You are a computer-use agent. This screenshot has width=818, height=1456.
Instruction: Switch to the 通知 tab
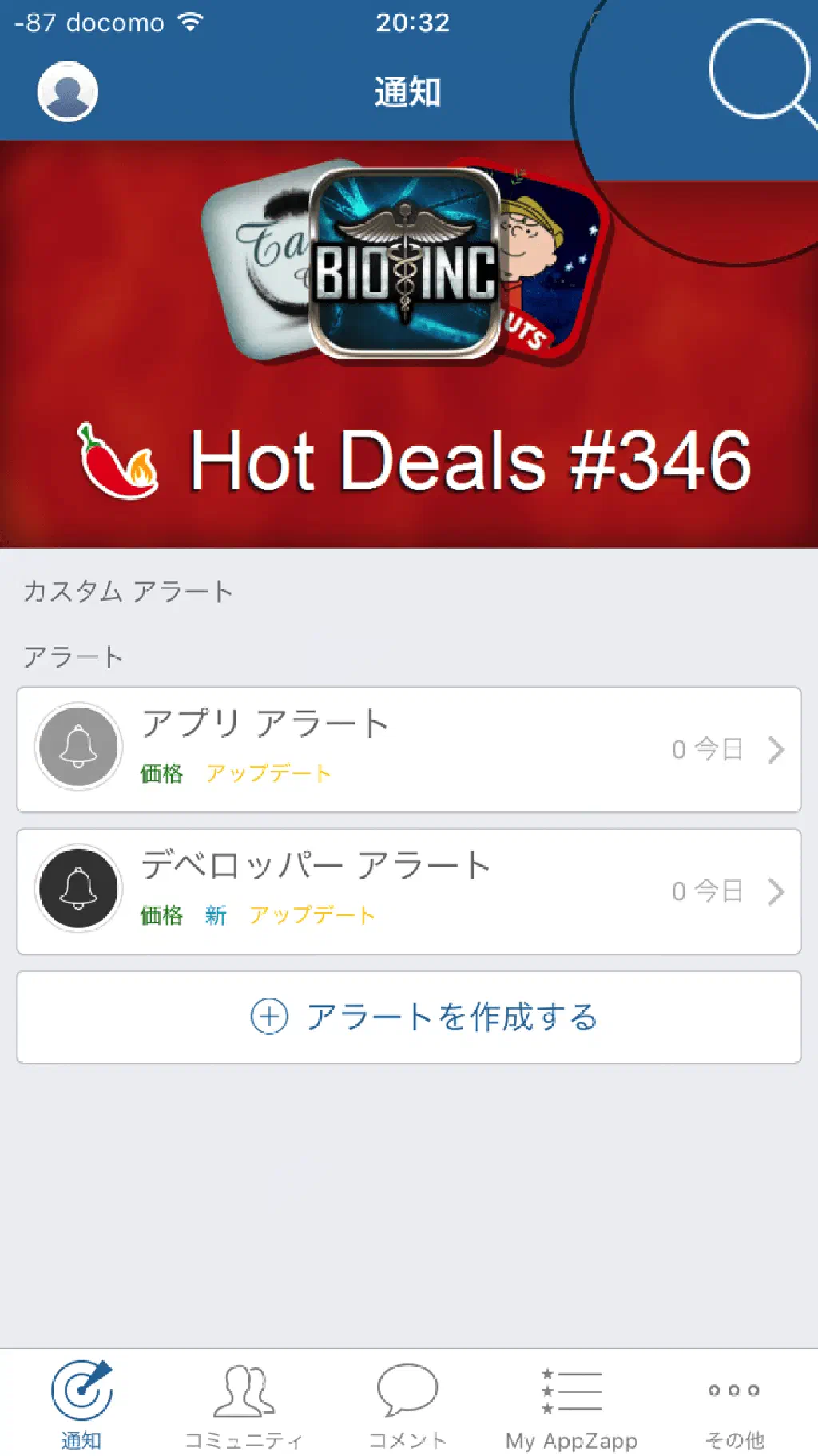pyautogui.click(x=81, y=1404)
